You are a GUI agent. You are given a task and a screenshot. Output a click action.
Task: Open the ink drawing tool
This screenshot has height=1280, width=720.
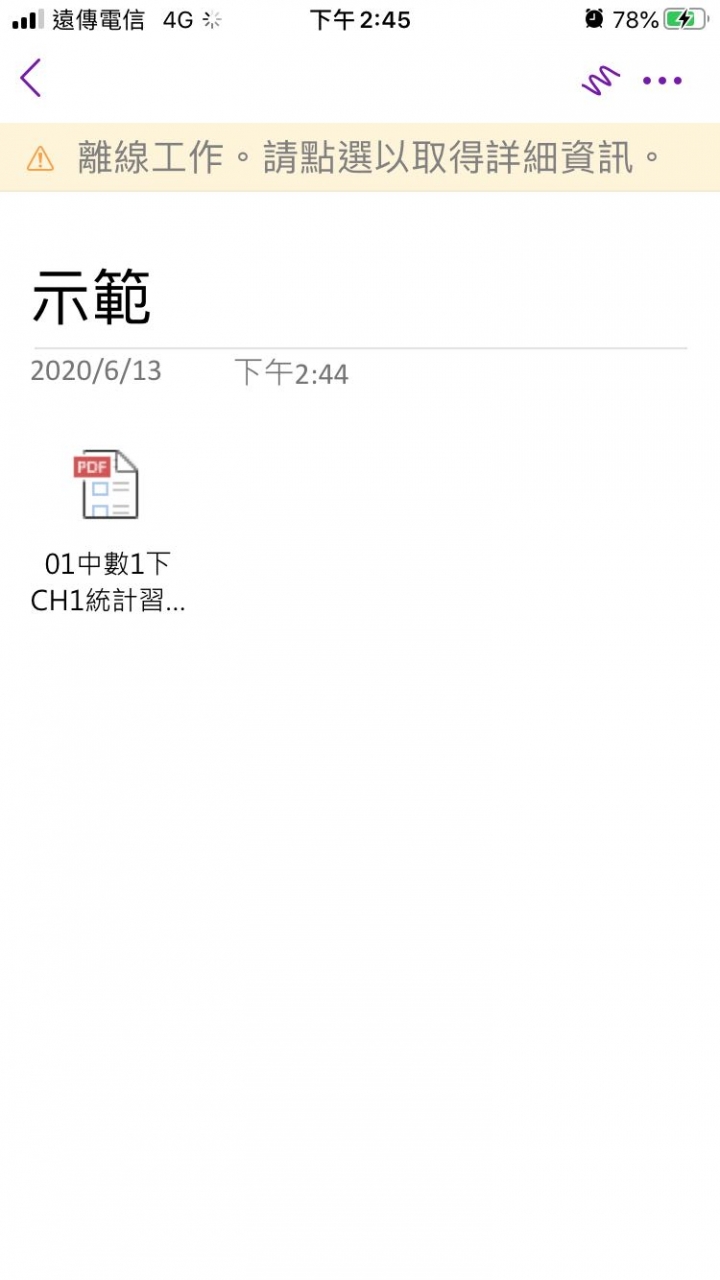(x=601, y=80)
